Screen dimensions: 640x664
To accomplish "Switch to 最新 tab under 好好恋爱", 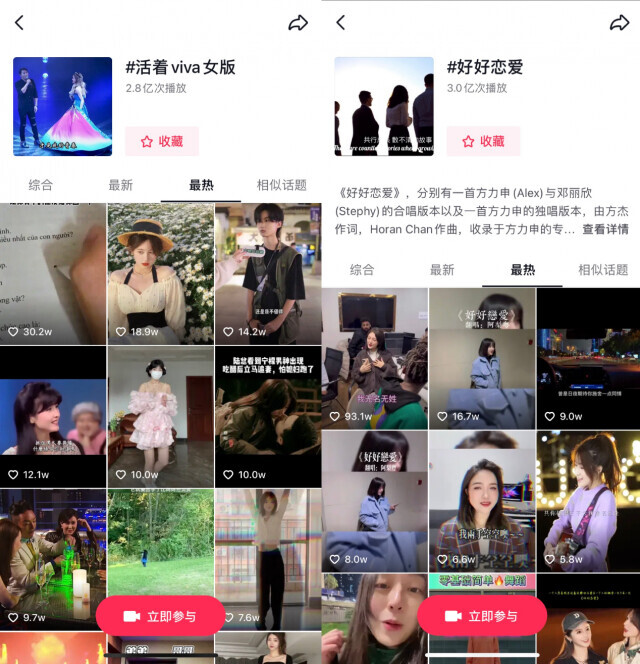I will pyautogui.click(x=442, y=269).
